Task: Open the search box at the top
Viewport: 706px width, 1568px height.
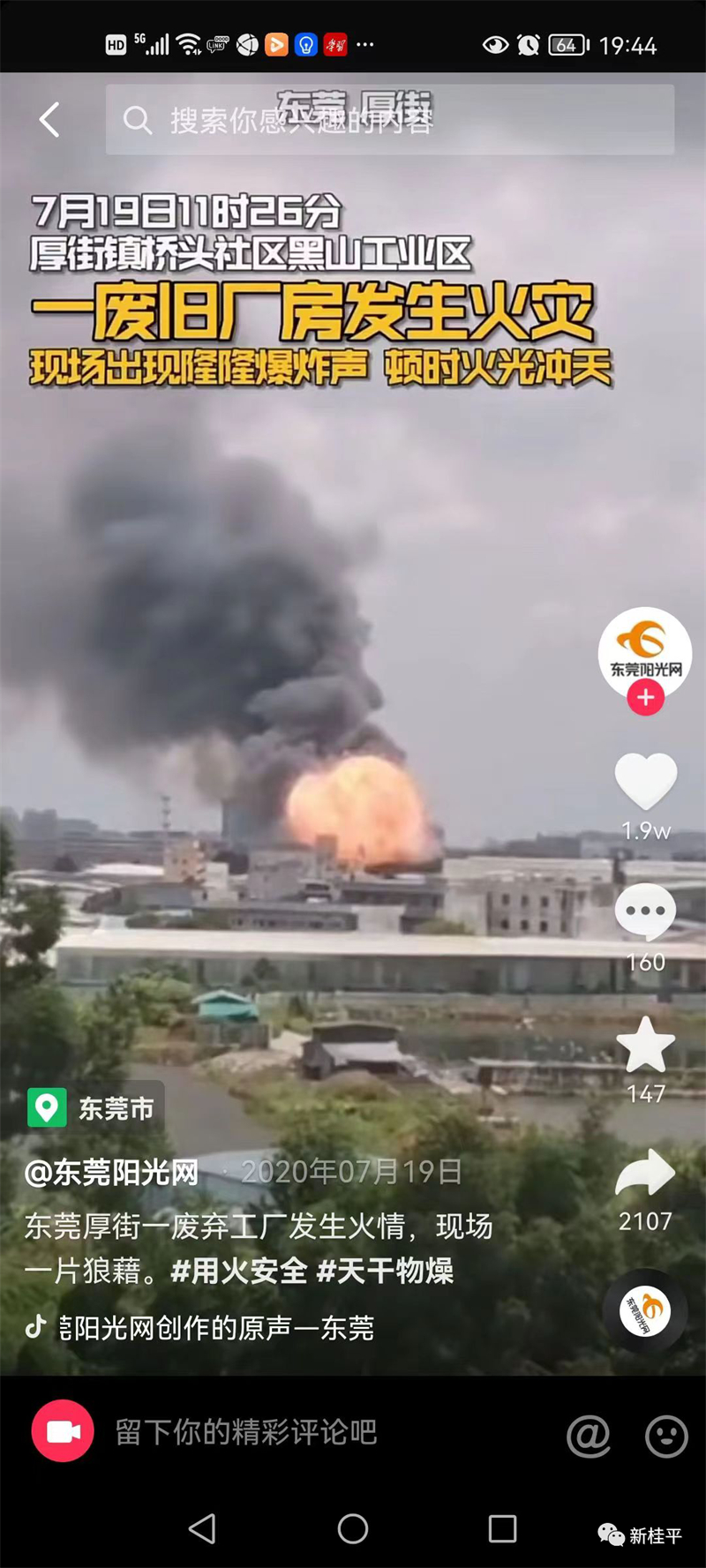Action: tap(388, 120)
